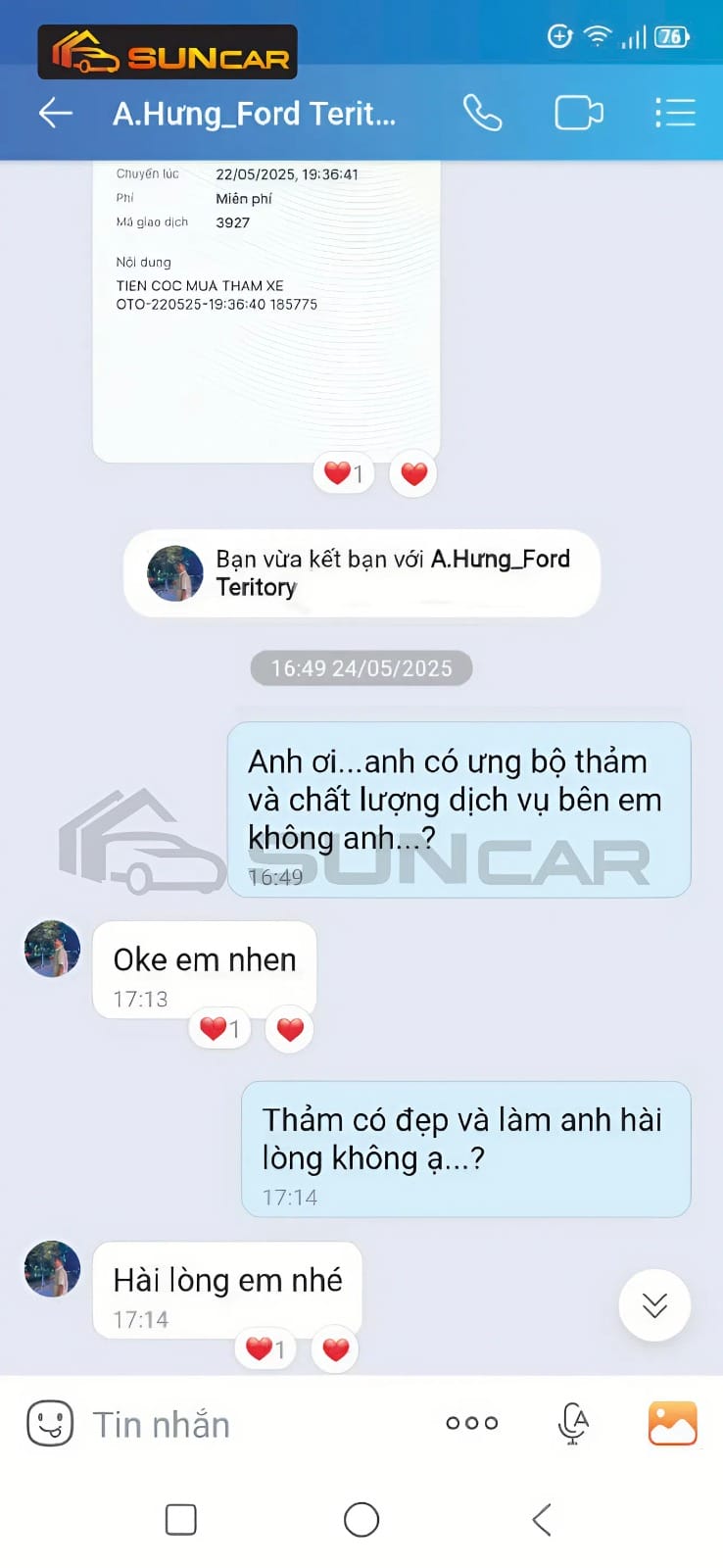Focus the Tin nhắn message field
This screenshot has width=723, height=1568.
point(255,1424)
